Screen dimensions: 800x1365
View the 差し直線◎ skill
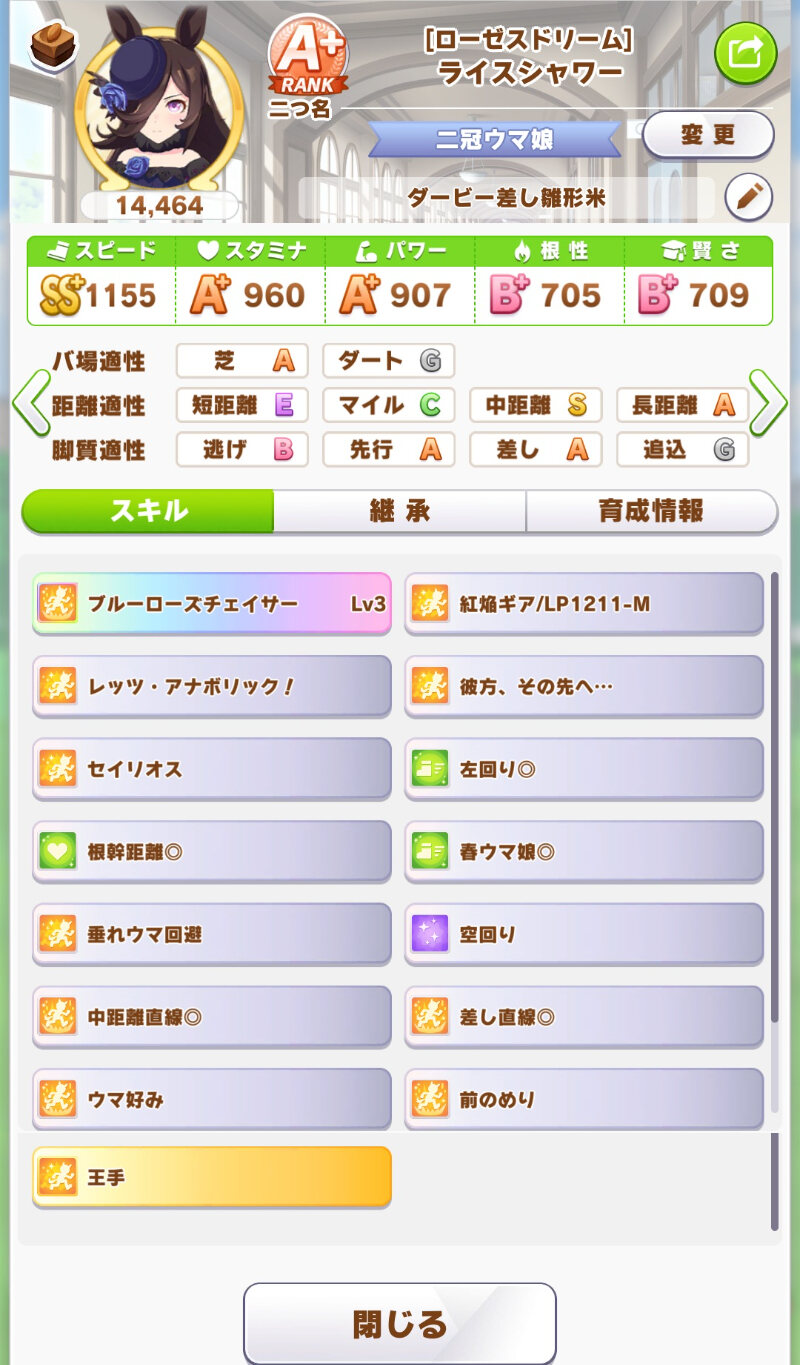pyautogui.click(x=584, y=1017)
